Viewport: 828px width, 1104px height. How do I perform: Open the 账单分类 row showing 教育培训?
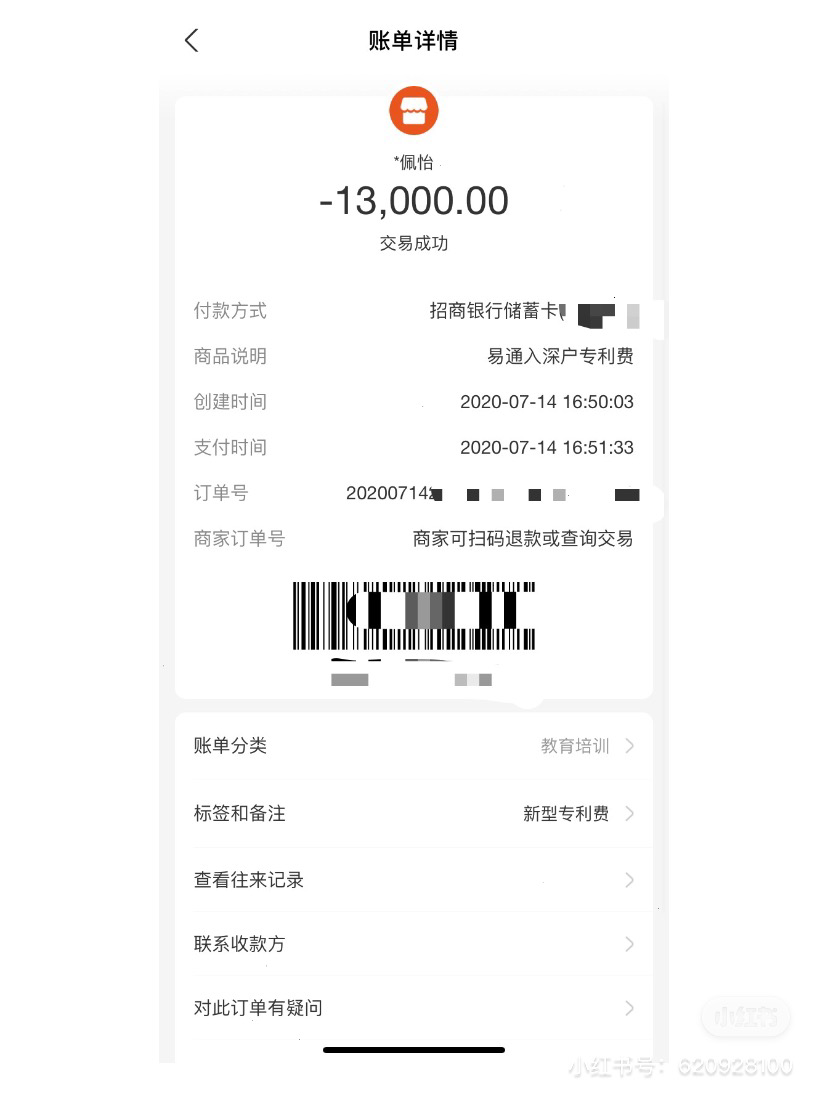(x=413, y=746)
